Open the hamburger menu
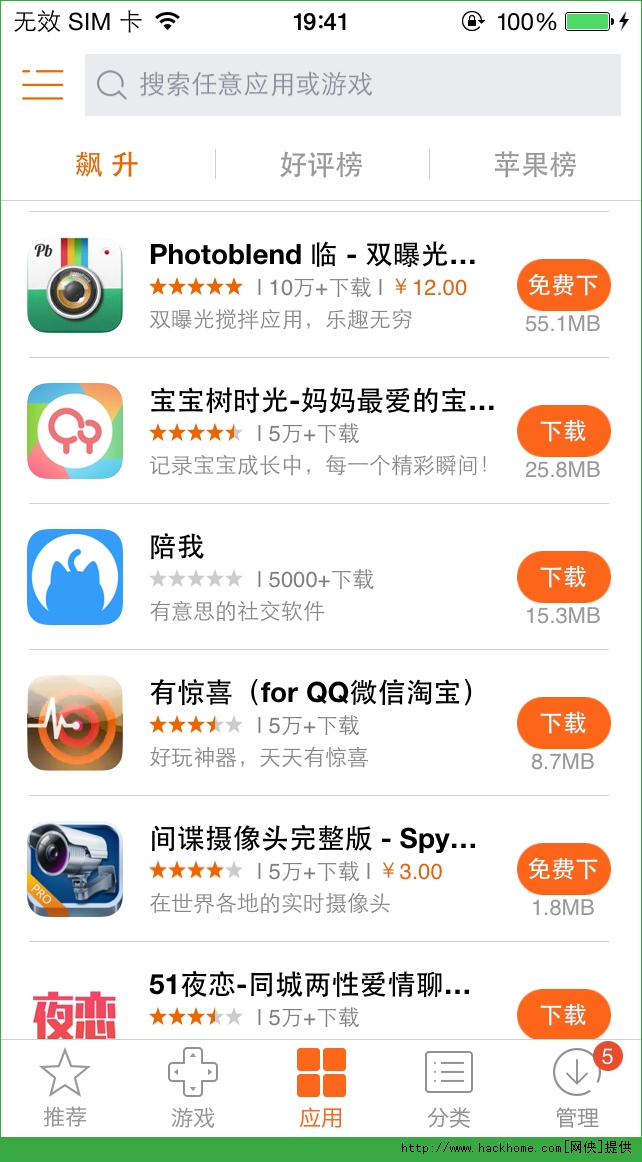 [x=43, y=85]
